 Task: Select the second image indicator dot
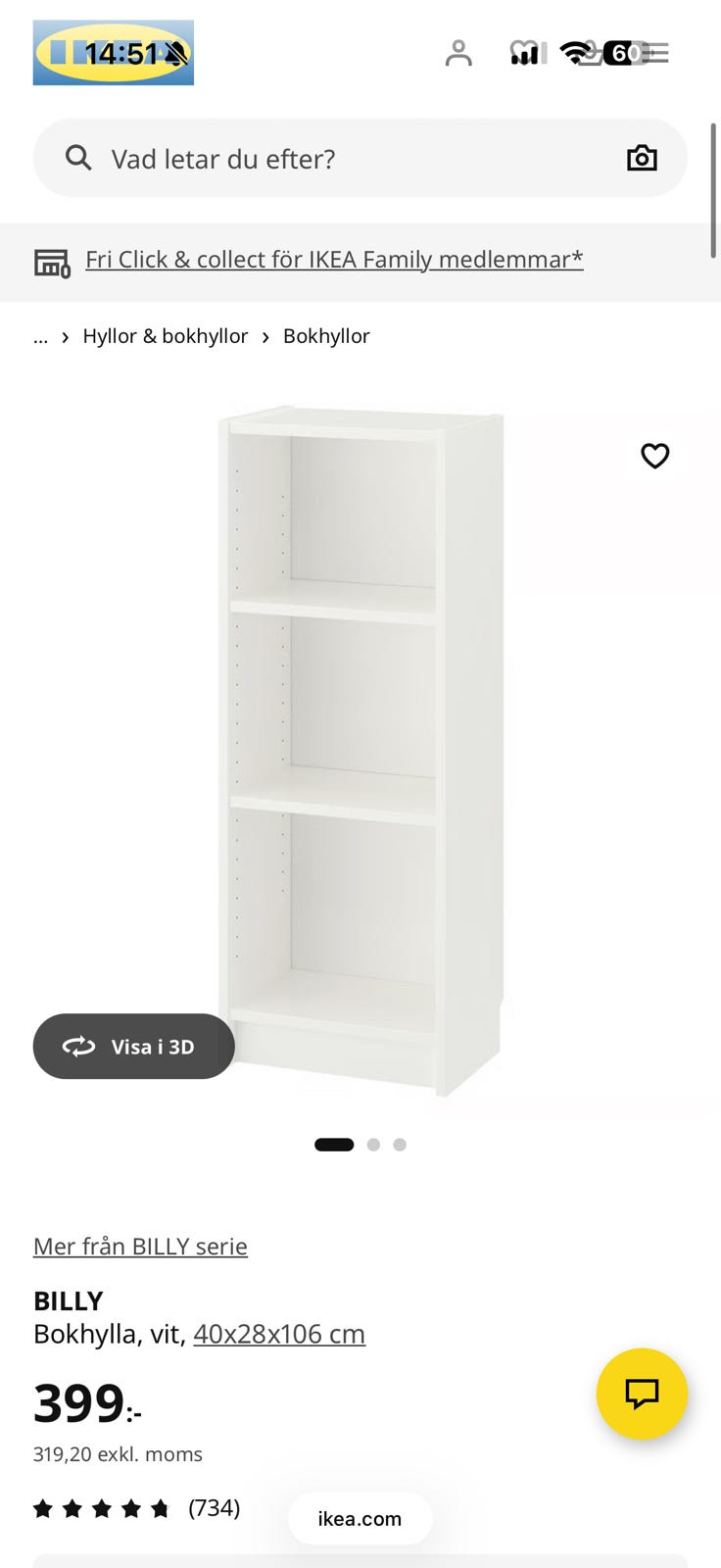click(373, 1145)
